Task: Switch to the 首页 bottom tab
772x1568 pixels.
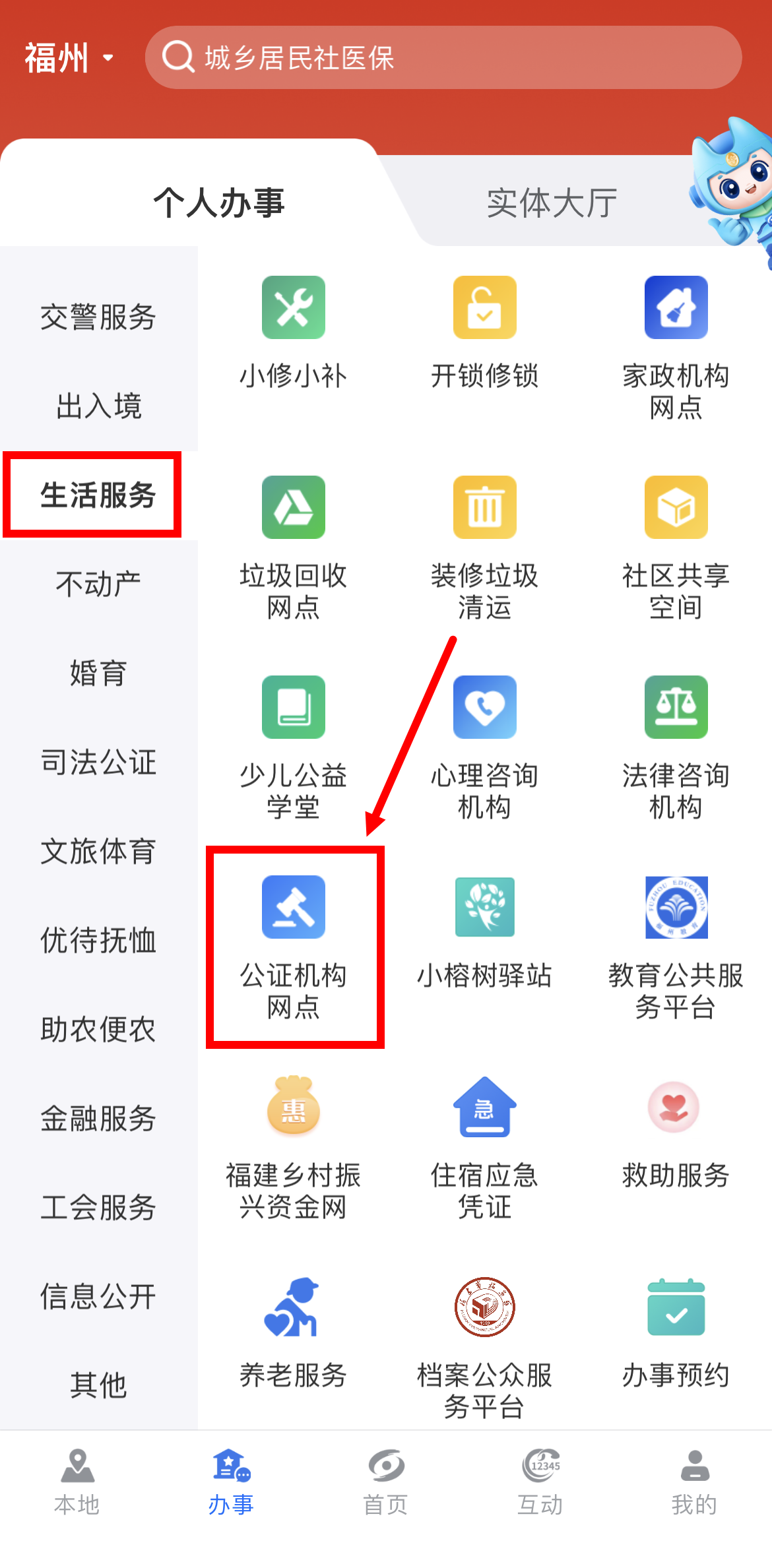Action: click(x=385, y=1481)
